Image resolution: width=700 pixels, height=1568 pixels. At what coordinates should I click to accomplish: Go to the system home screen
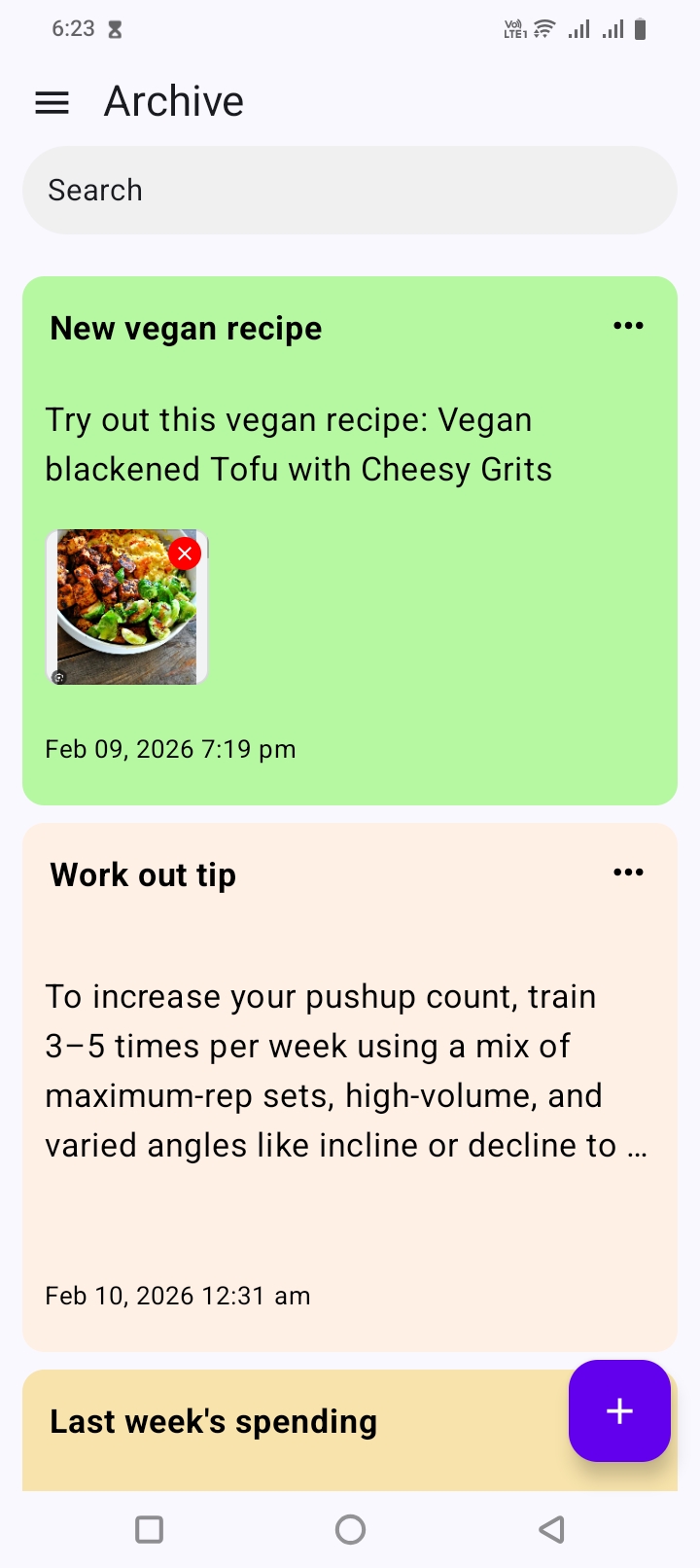(350, 1529)
